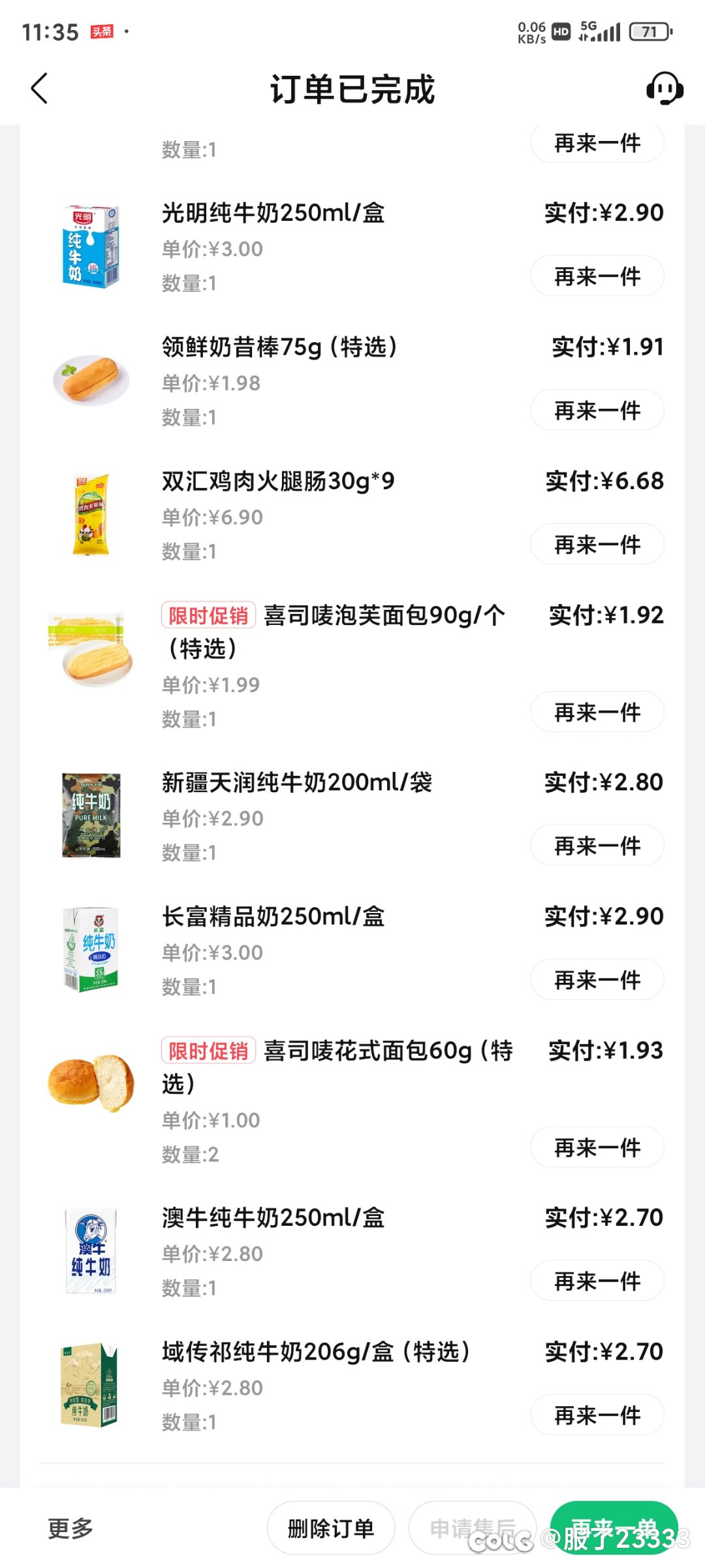Tap 再来一件 for 领鲜奶昔棒75g

[597, 410]
